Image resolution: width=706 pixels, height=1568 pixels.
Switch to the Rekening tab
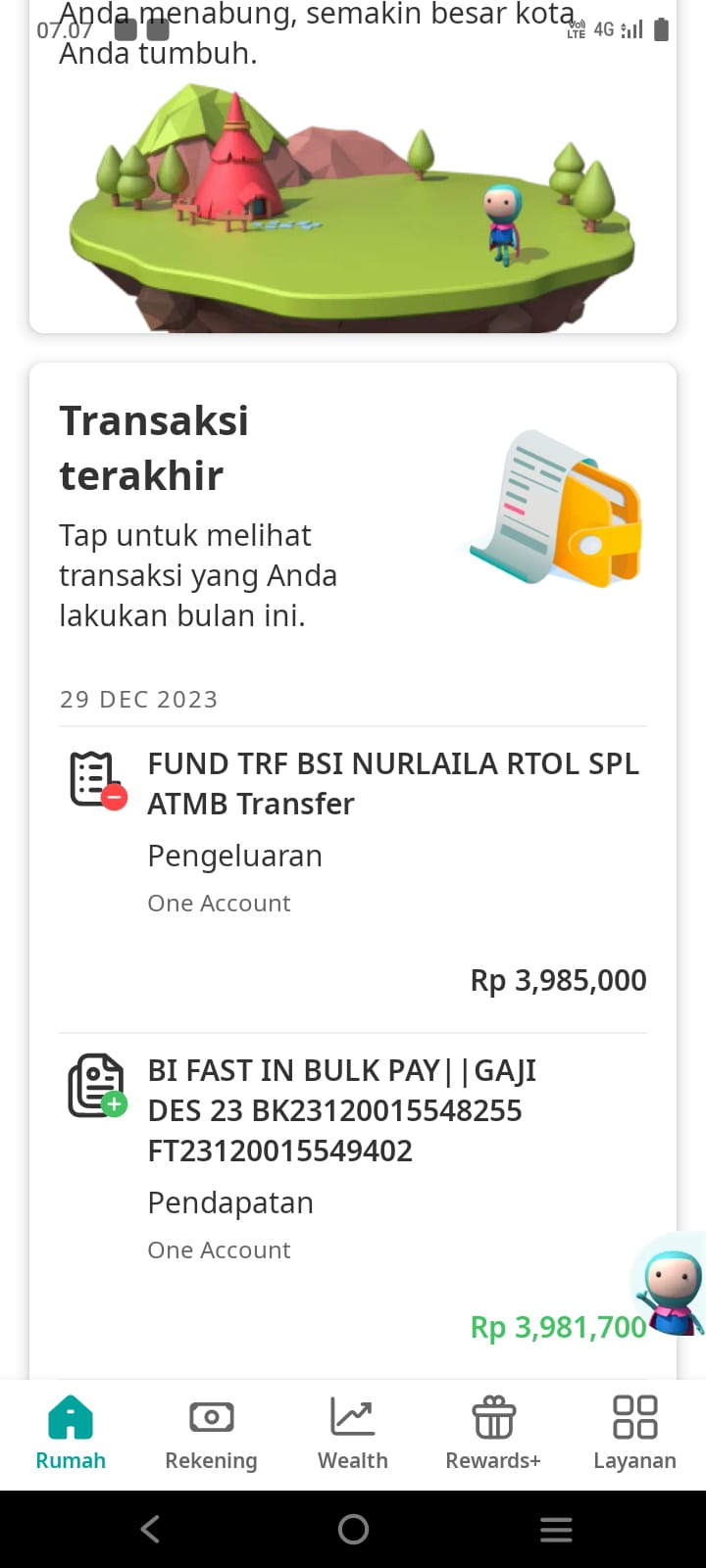point(212,1433)
